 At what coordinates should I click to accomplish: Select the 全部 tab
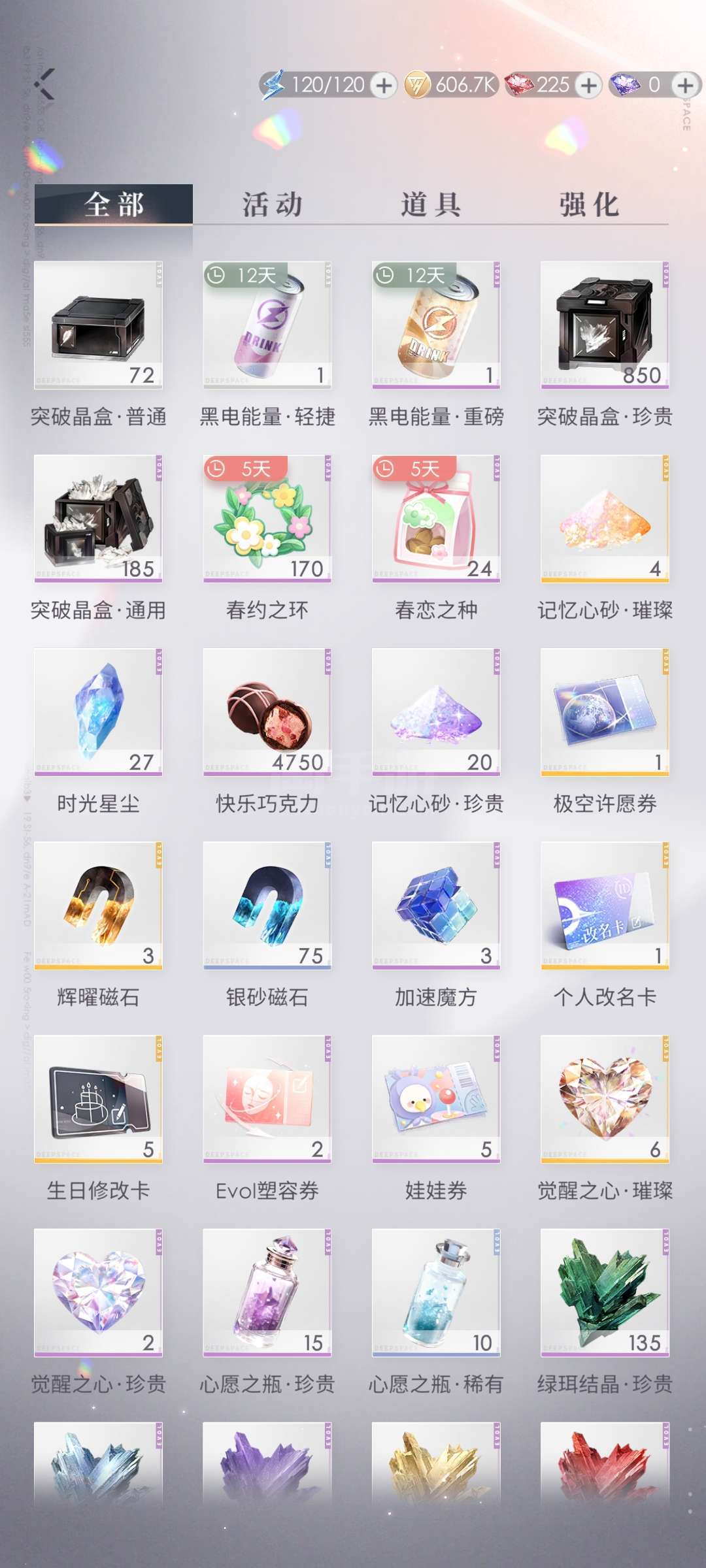coord(114,204)
